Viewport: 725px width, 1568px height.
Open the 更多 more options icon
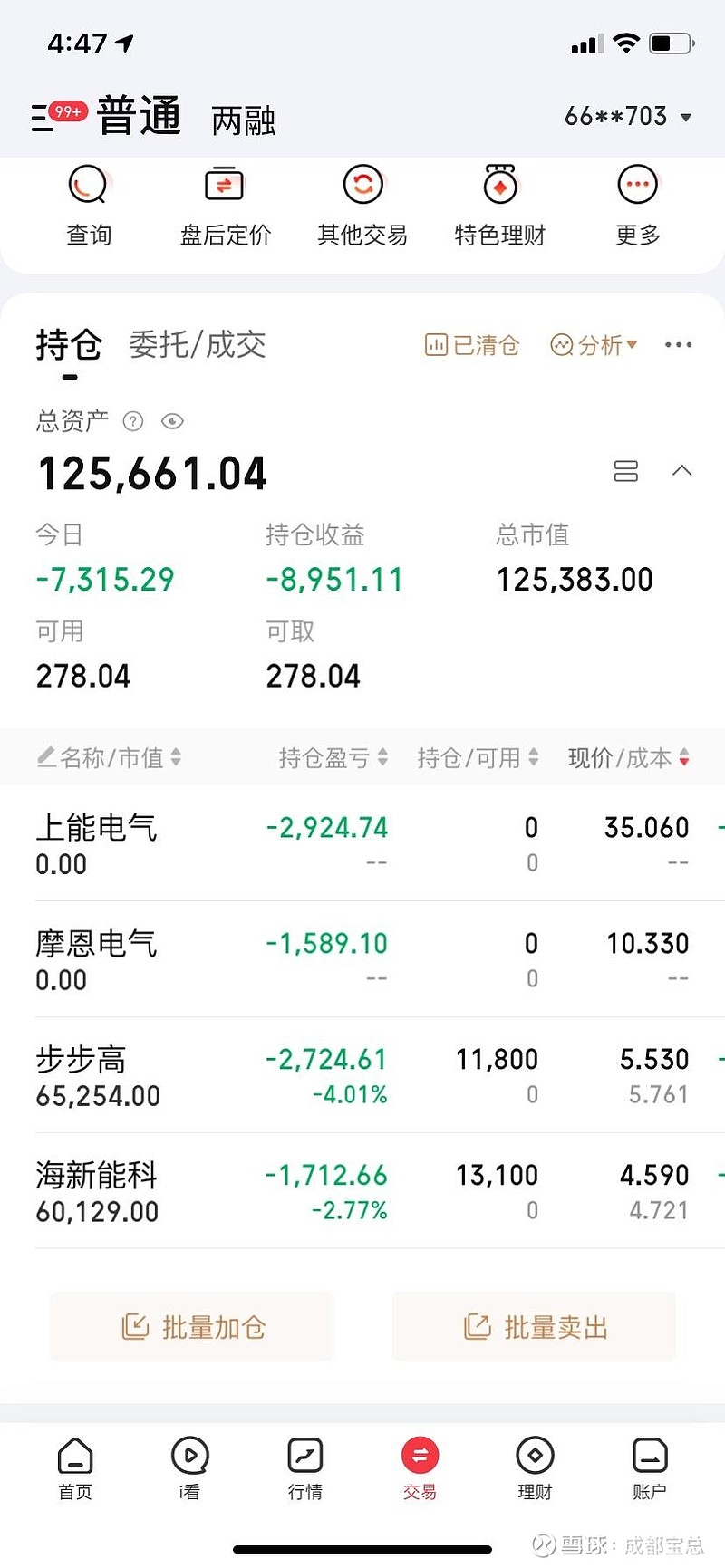(x=637, y=203)
